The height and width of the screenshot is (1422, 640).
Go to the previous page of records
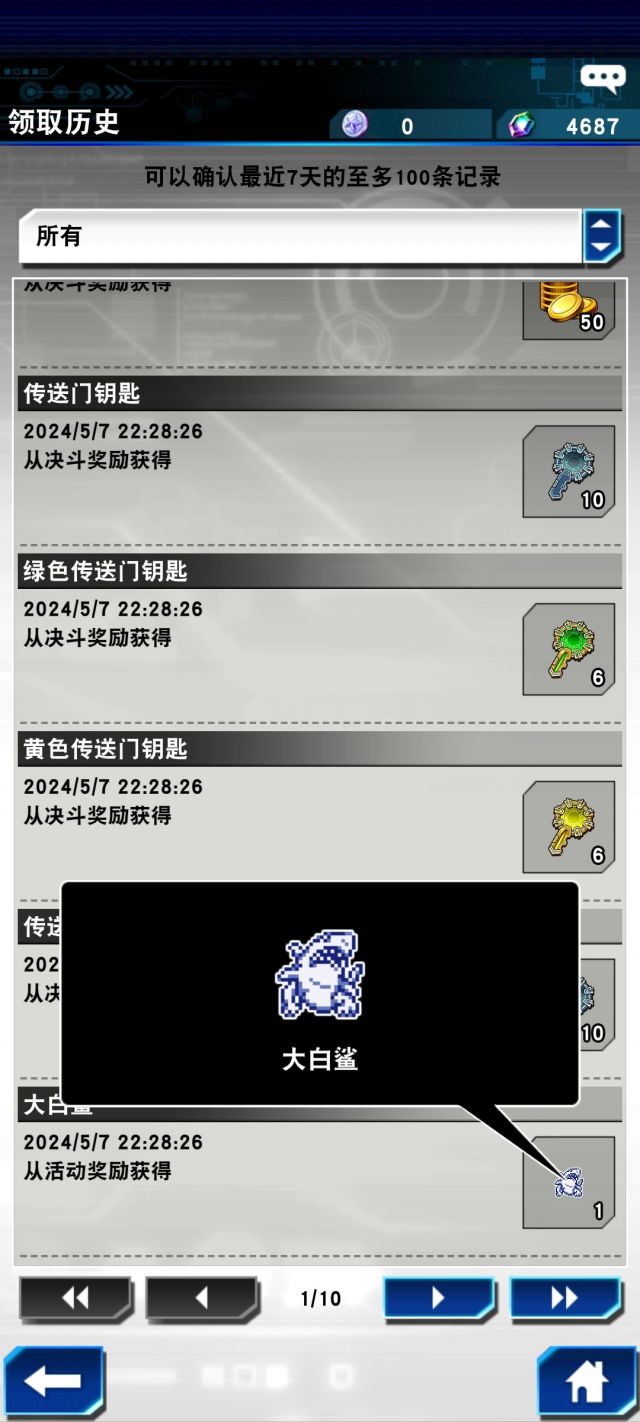202,1298
